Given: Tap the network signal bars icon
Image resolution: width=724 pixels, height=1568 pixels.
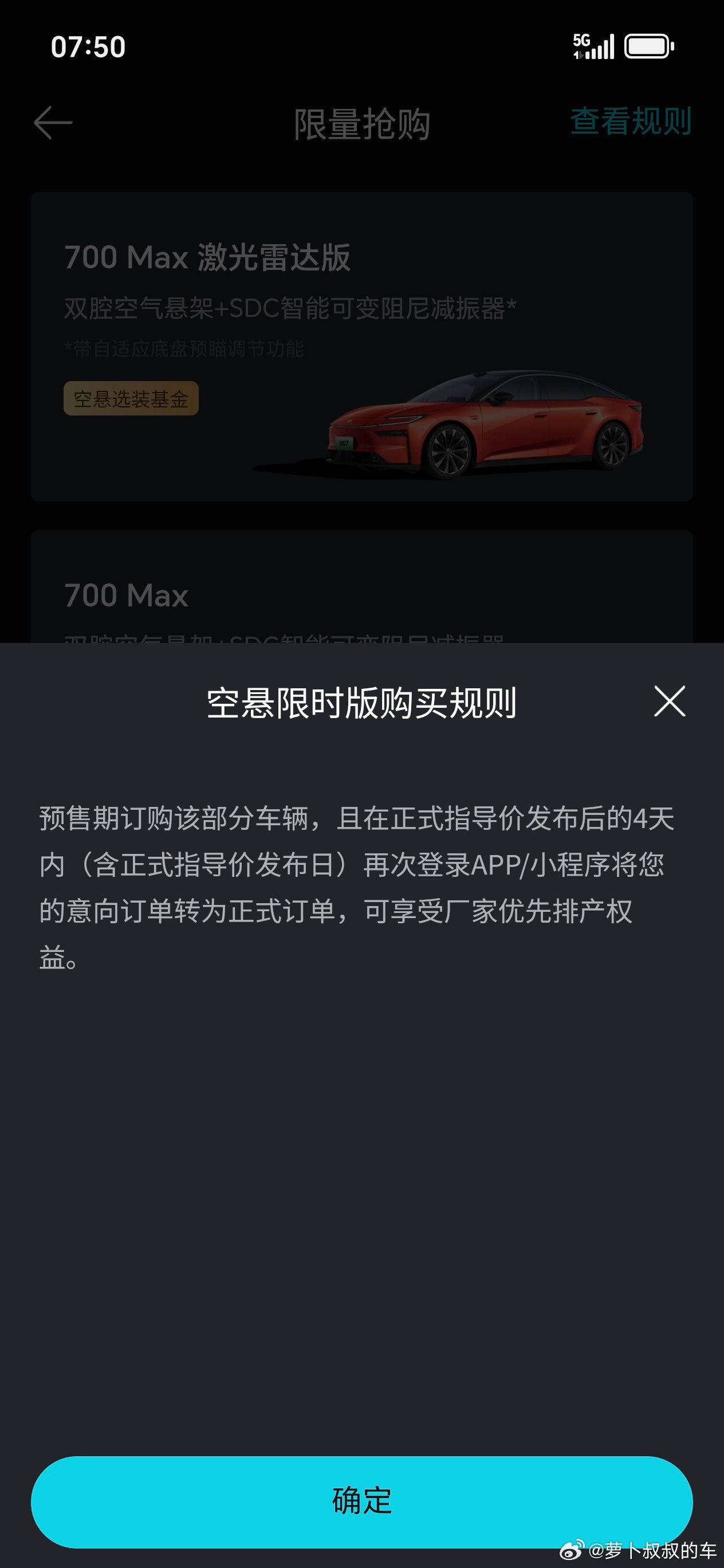Looking at the screenshot, I should pyautogui.click(x=600, y=48).
